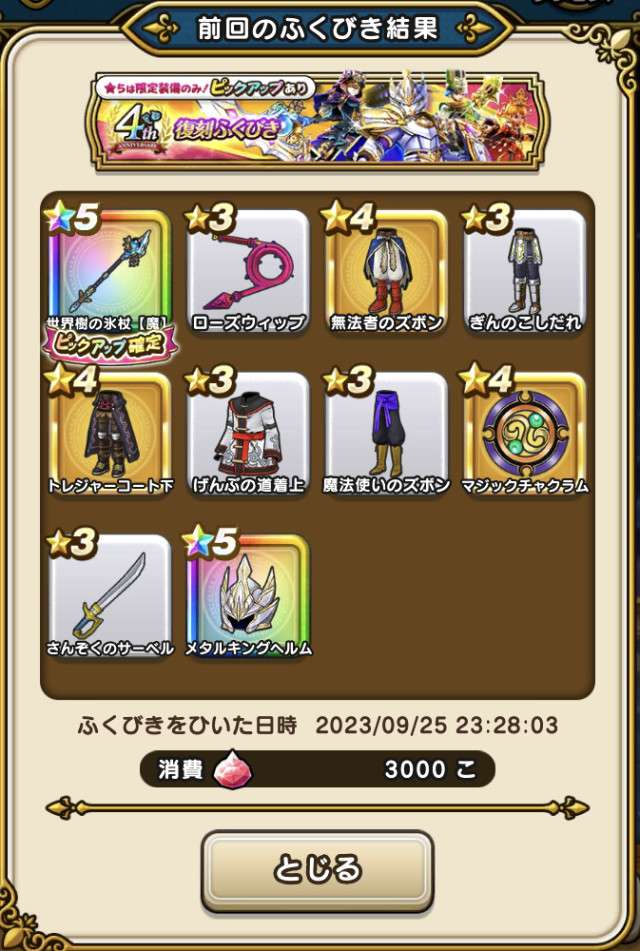
Task: View the 無法者のズボン item
Action: click(x=386, y=272)
